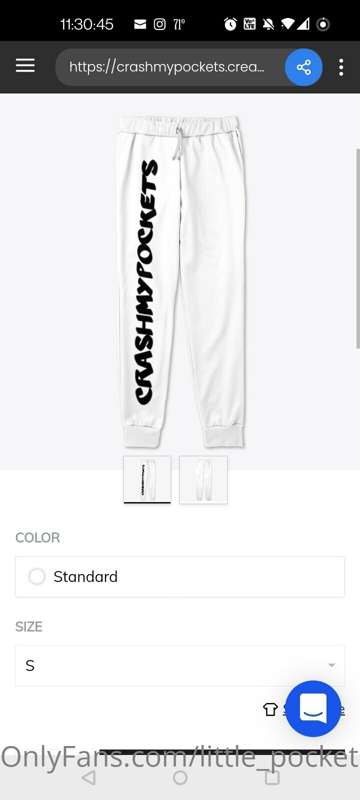360x800 pixels.
Task: View the second plain joggers thumbnail
Action: [203, 480]
